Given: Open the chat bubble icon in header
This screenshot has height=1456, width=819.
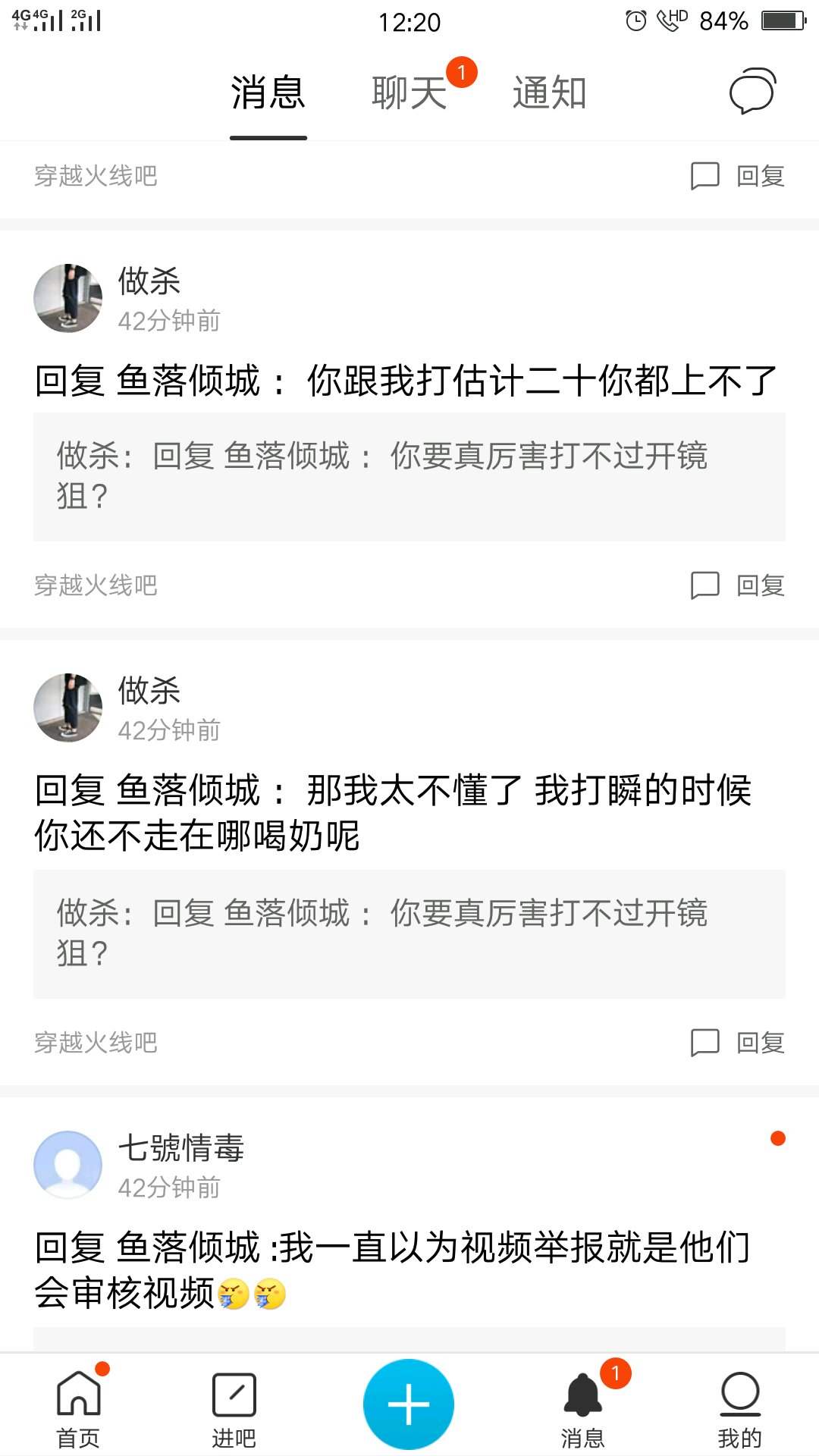Looking at the screenshot, I should 752,92.
